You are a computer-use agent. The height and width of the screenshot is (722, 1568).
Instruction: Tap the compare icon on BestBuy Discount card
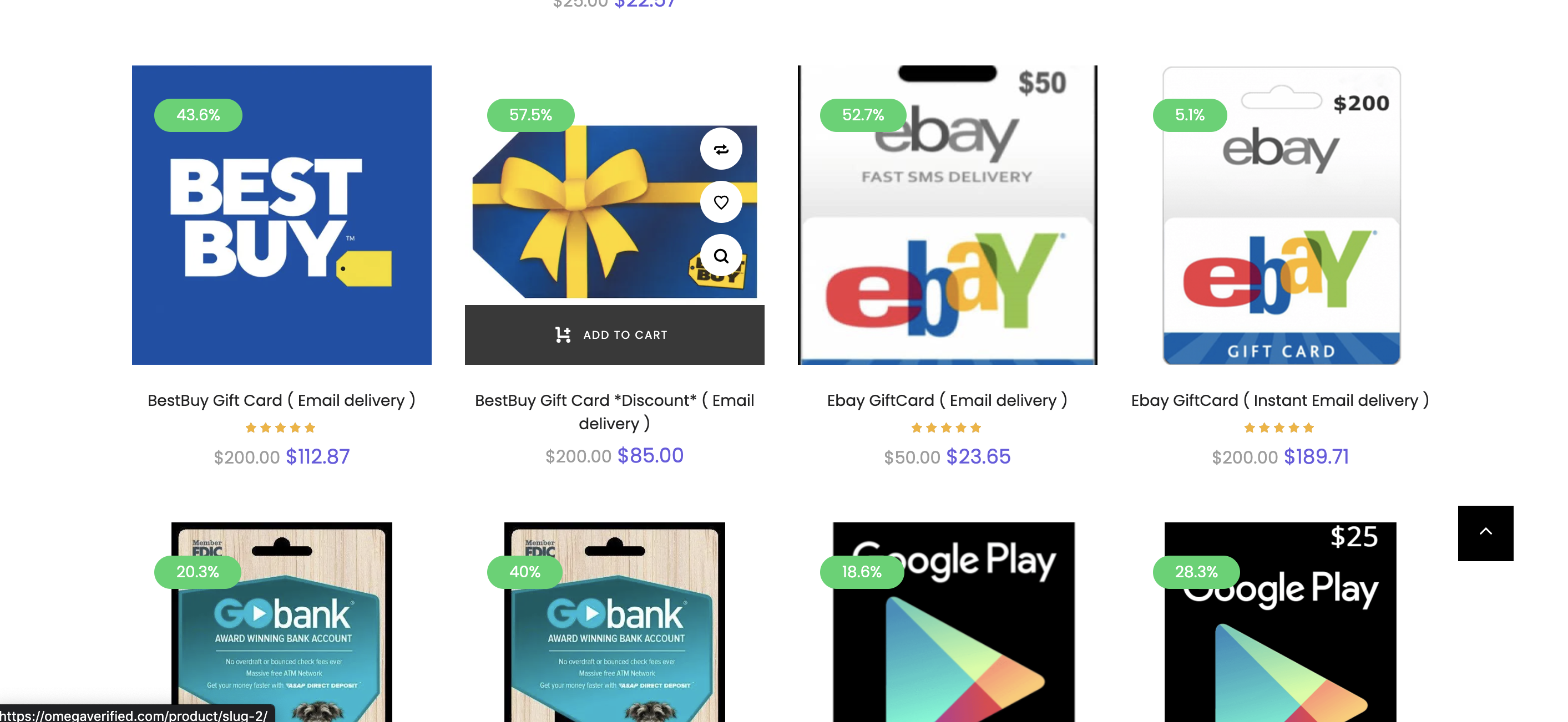(x=721, y=149)
